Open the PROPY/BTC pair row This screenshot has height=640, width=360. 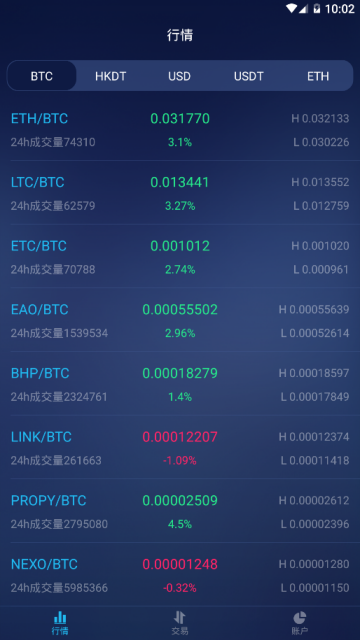click(180, 511)
